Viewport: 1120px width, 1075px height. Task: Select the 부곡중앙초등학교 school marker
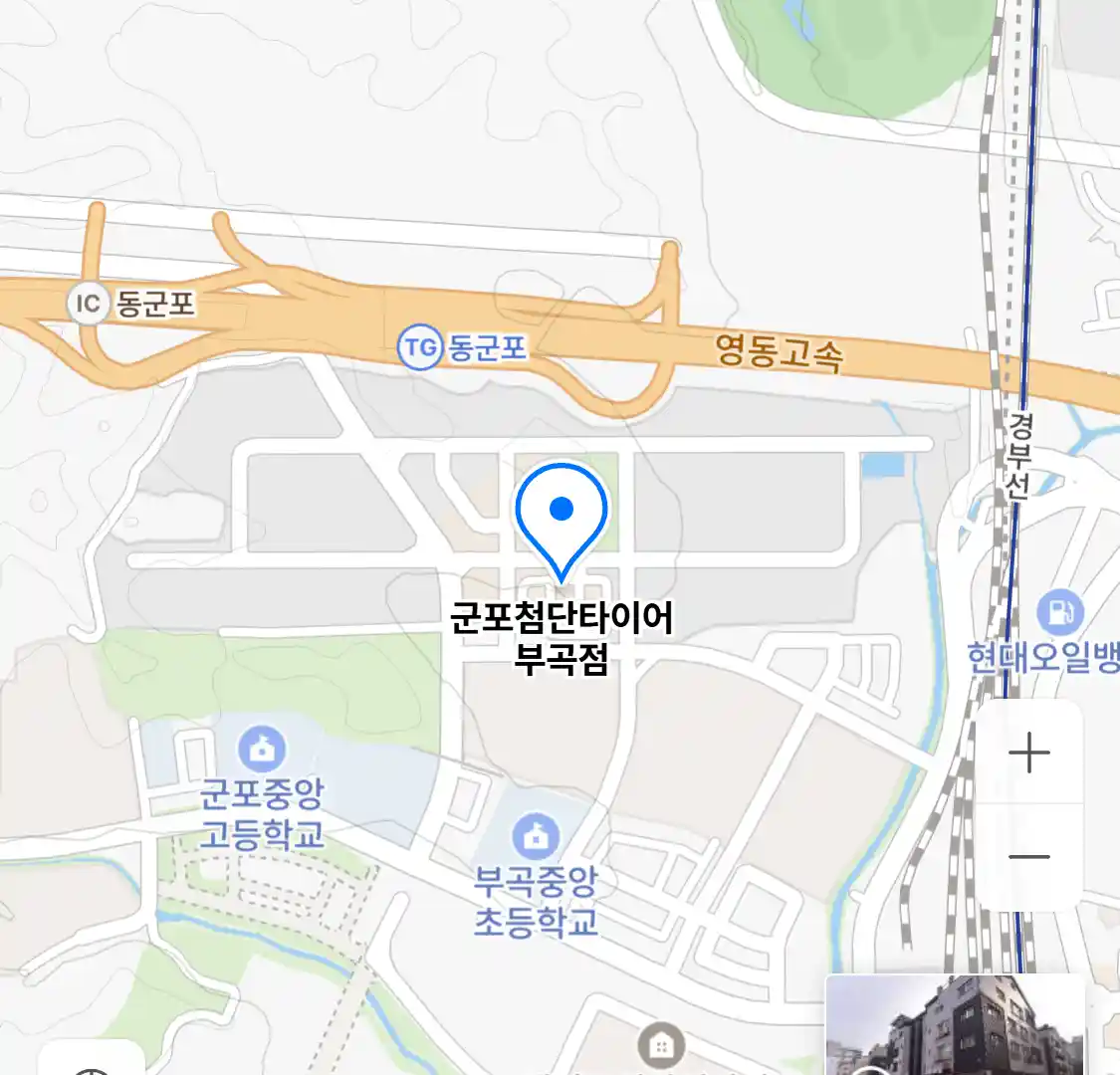coord(536,837)
